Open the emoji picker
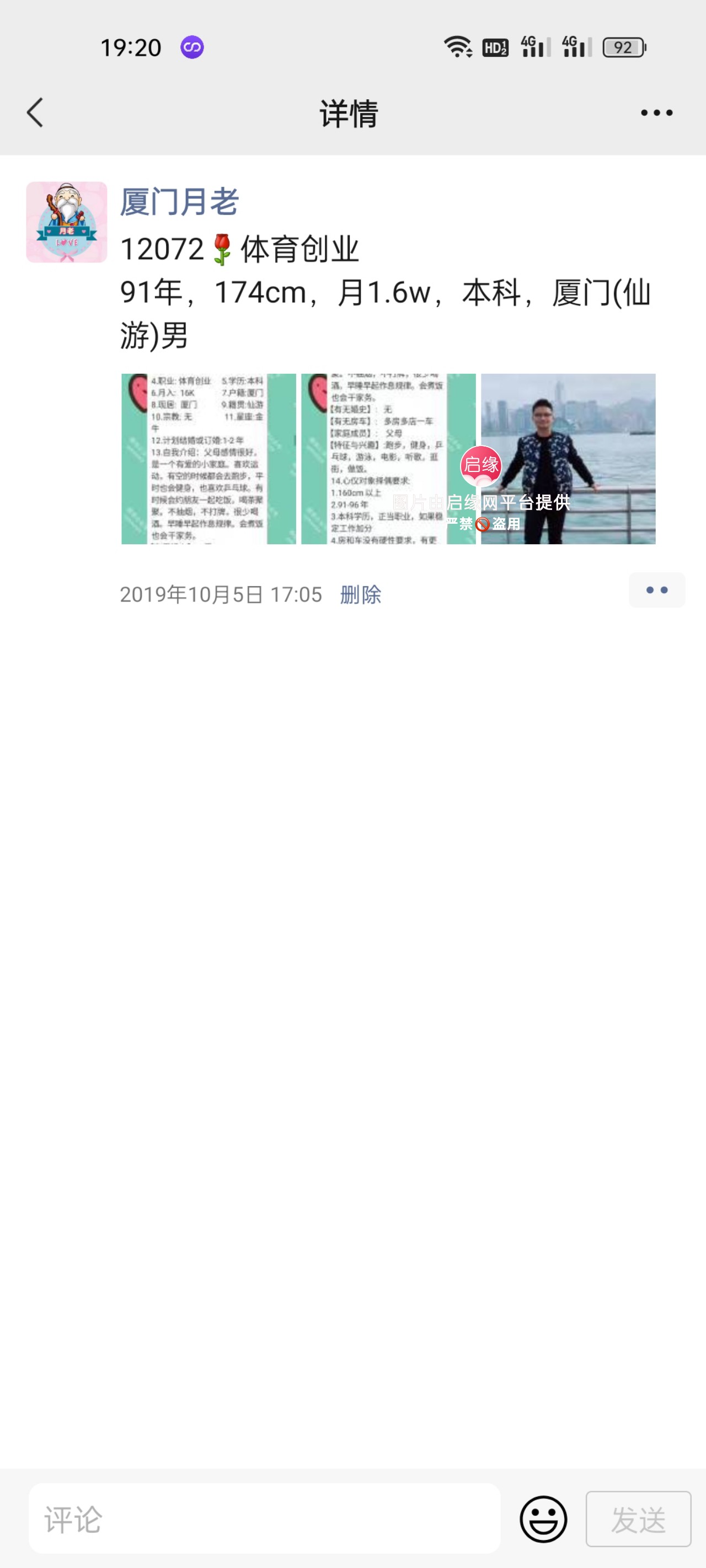 tap(543, 1519)
